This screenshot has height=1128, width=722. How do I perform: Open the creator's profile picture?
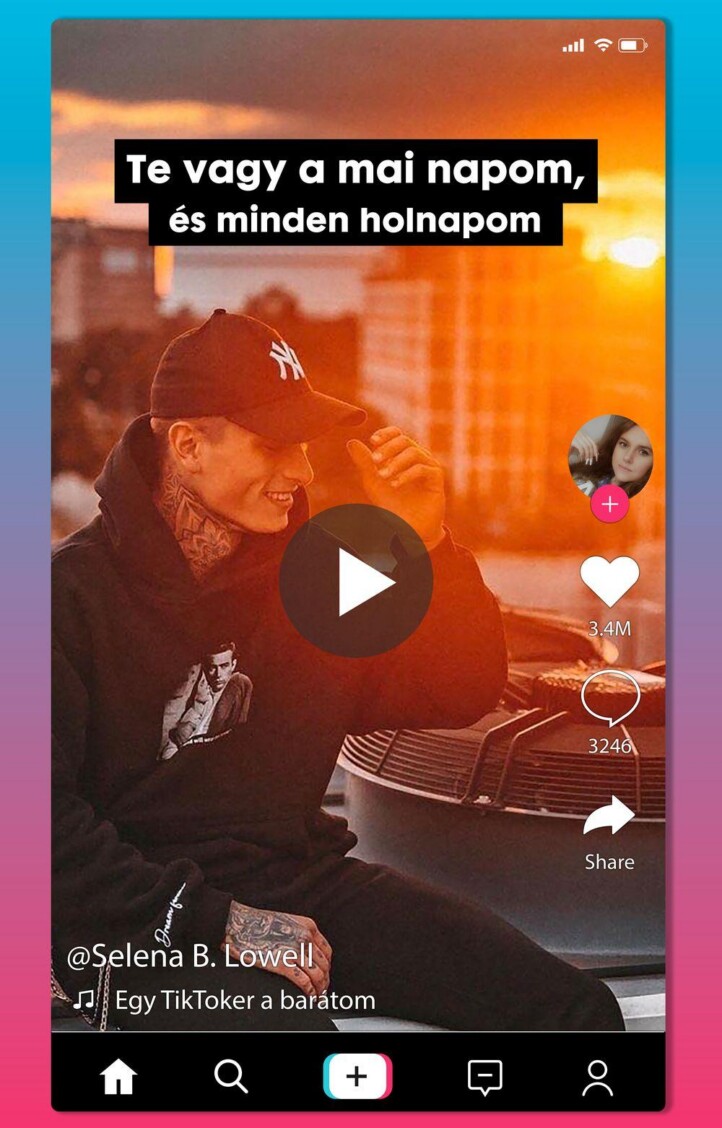pos(610,455)
